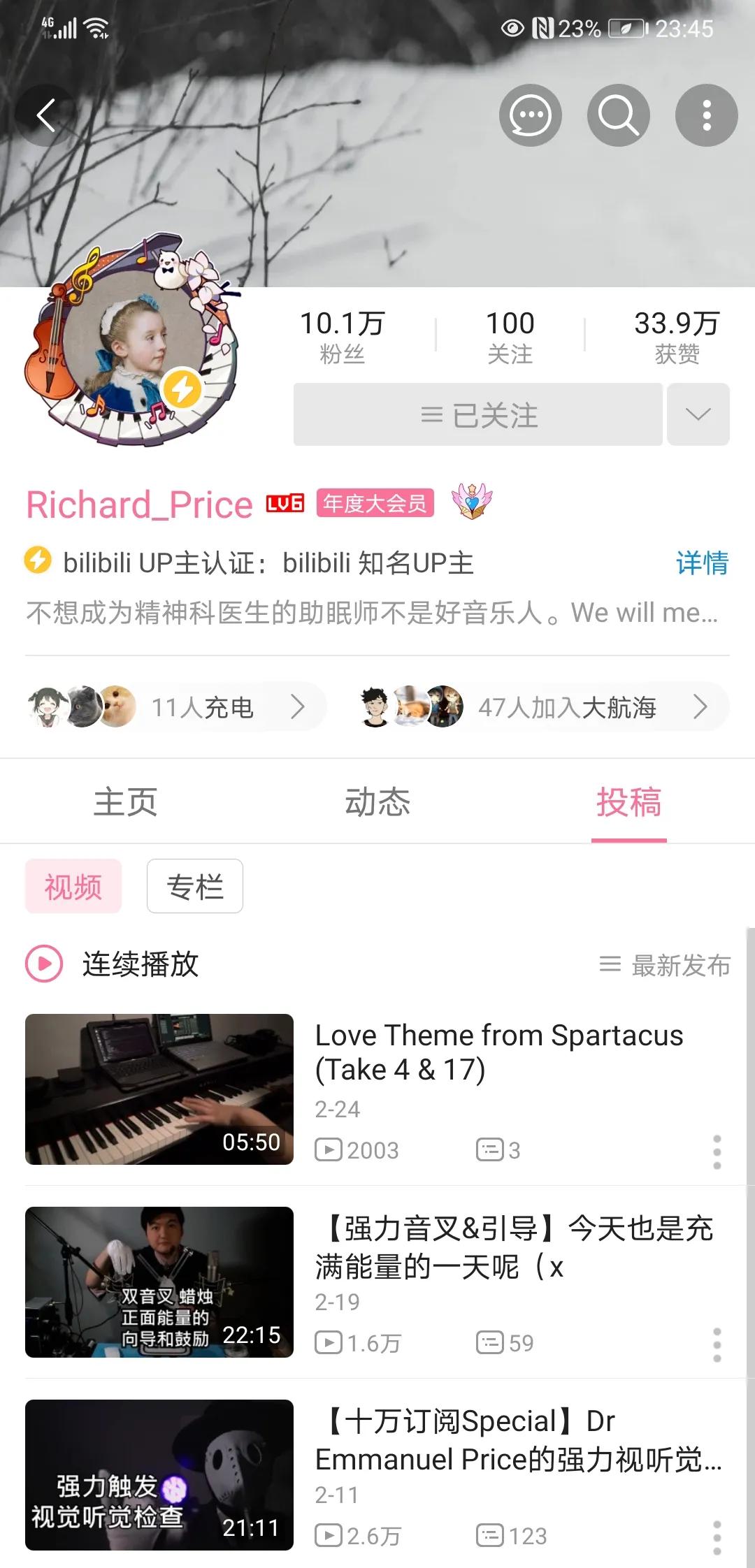Image resolution: width=755 pixels, height=1568 pixels.
Task: Open the search magnifier icon
Action: (x=618, y=115)
